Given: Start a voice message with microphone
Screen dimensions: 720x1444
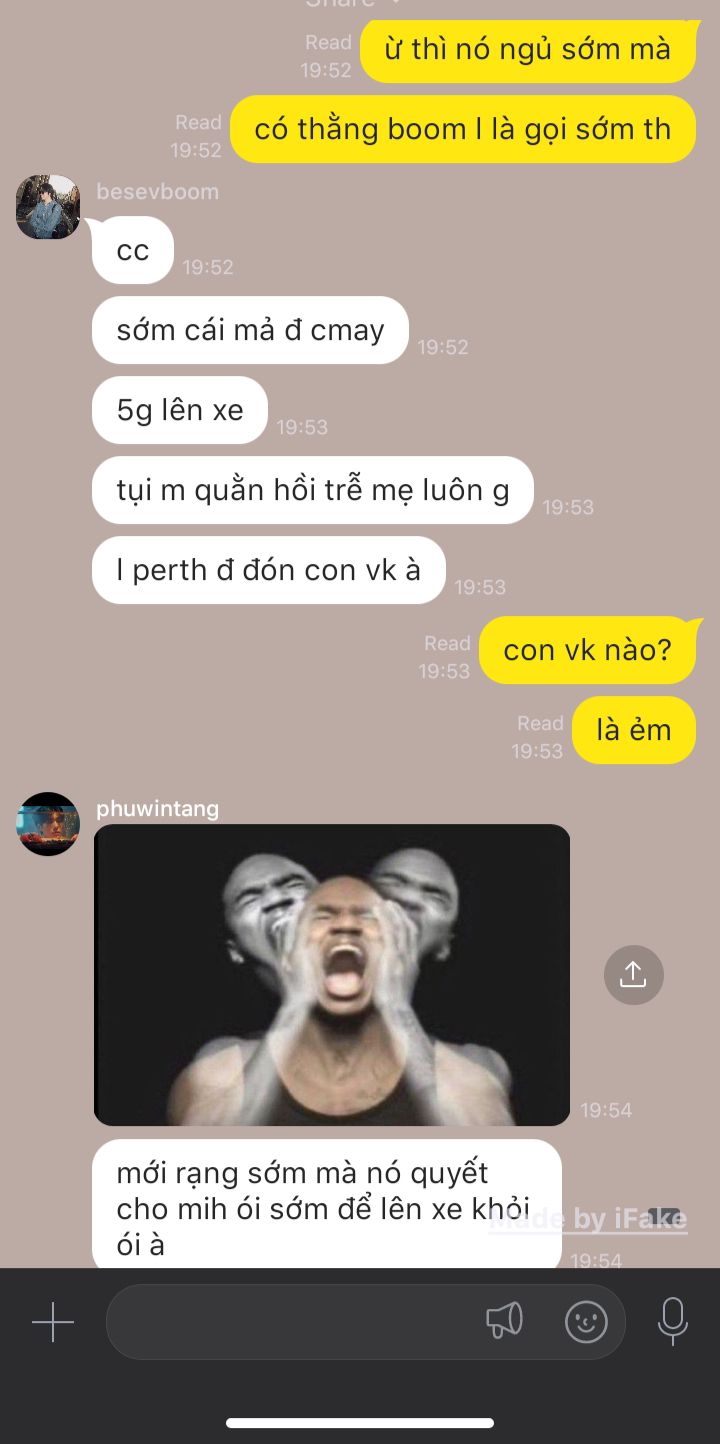Looking at the screenshot, I should 673,1321.
